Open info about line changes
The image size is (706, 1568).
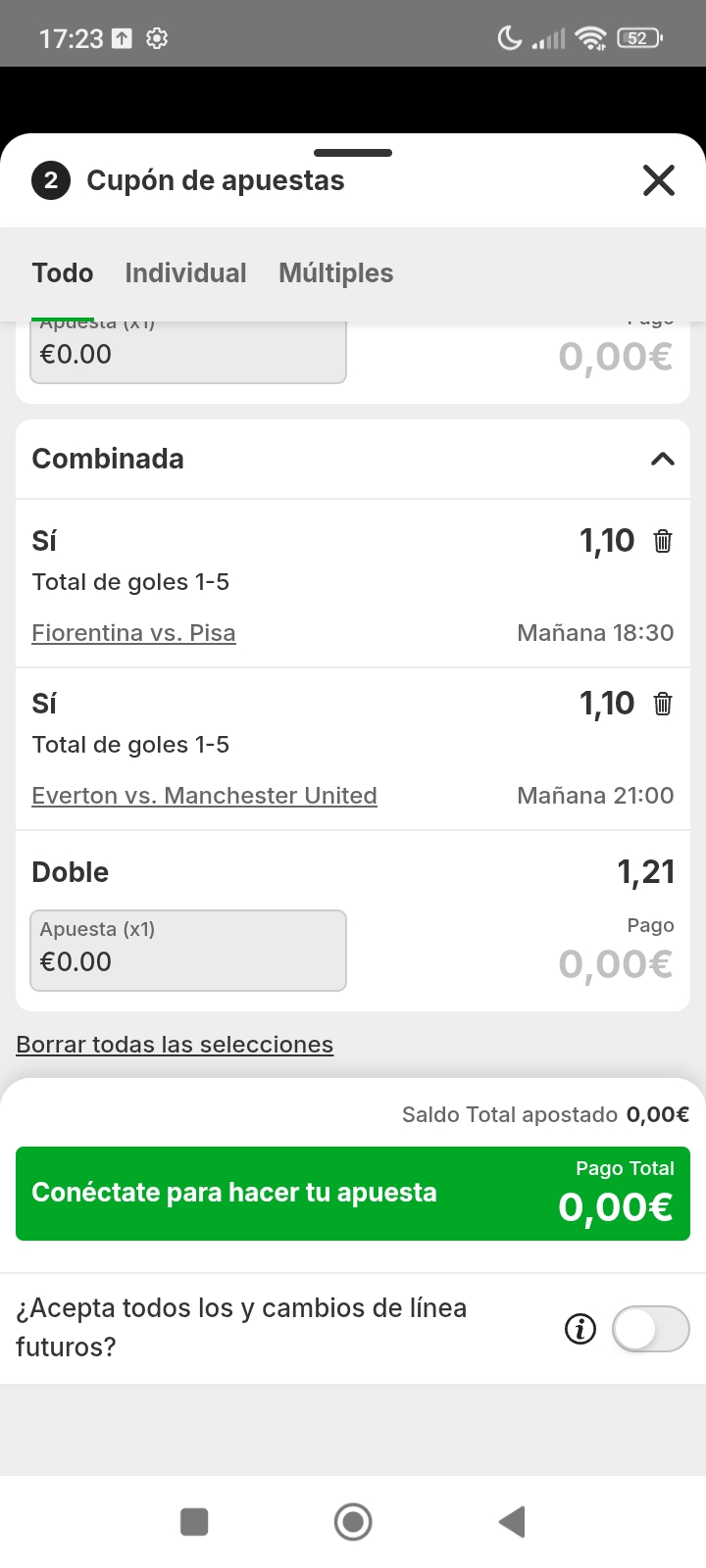pyautogui.click(x=580, y=1329)
